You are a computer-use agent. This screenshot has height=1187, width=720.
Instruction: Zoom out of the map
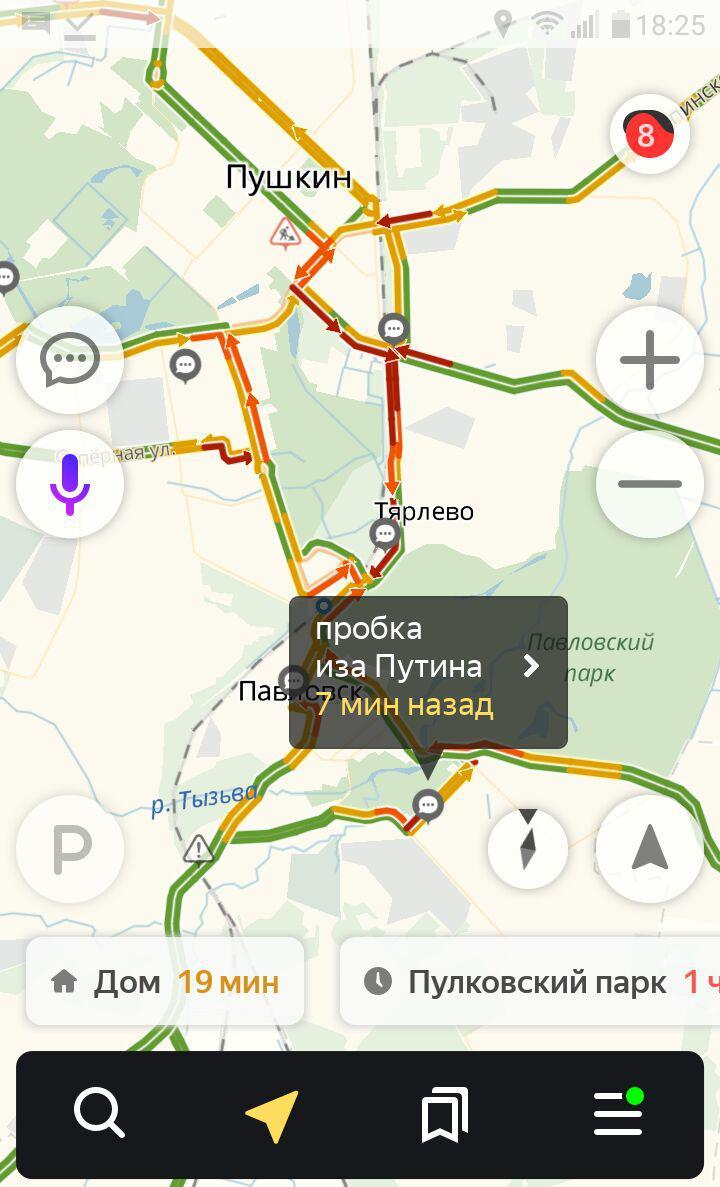(650, 484)
